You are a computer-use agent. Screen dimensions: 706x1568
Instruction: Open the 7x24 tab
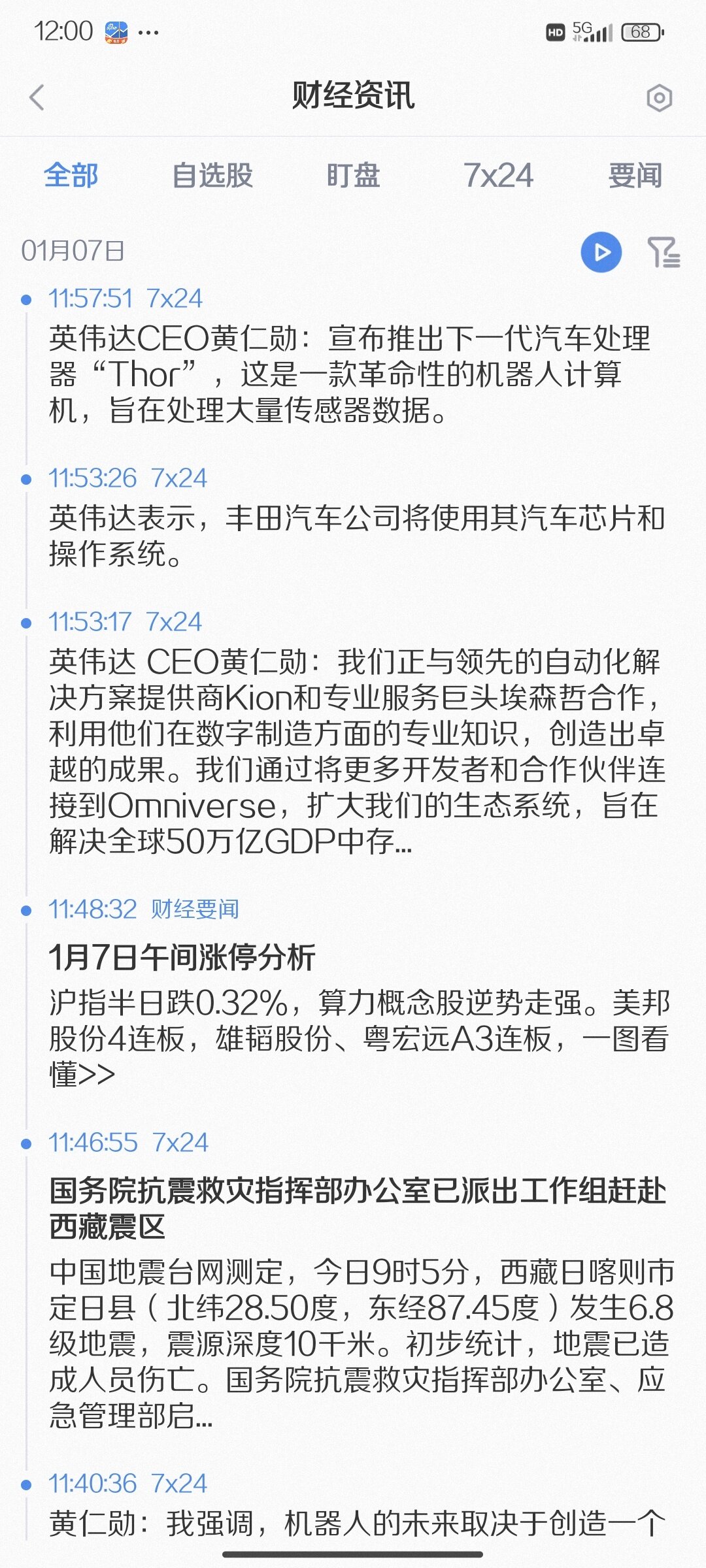coord(498,175)
